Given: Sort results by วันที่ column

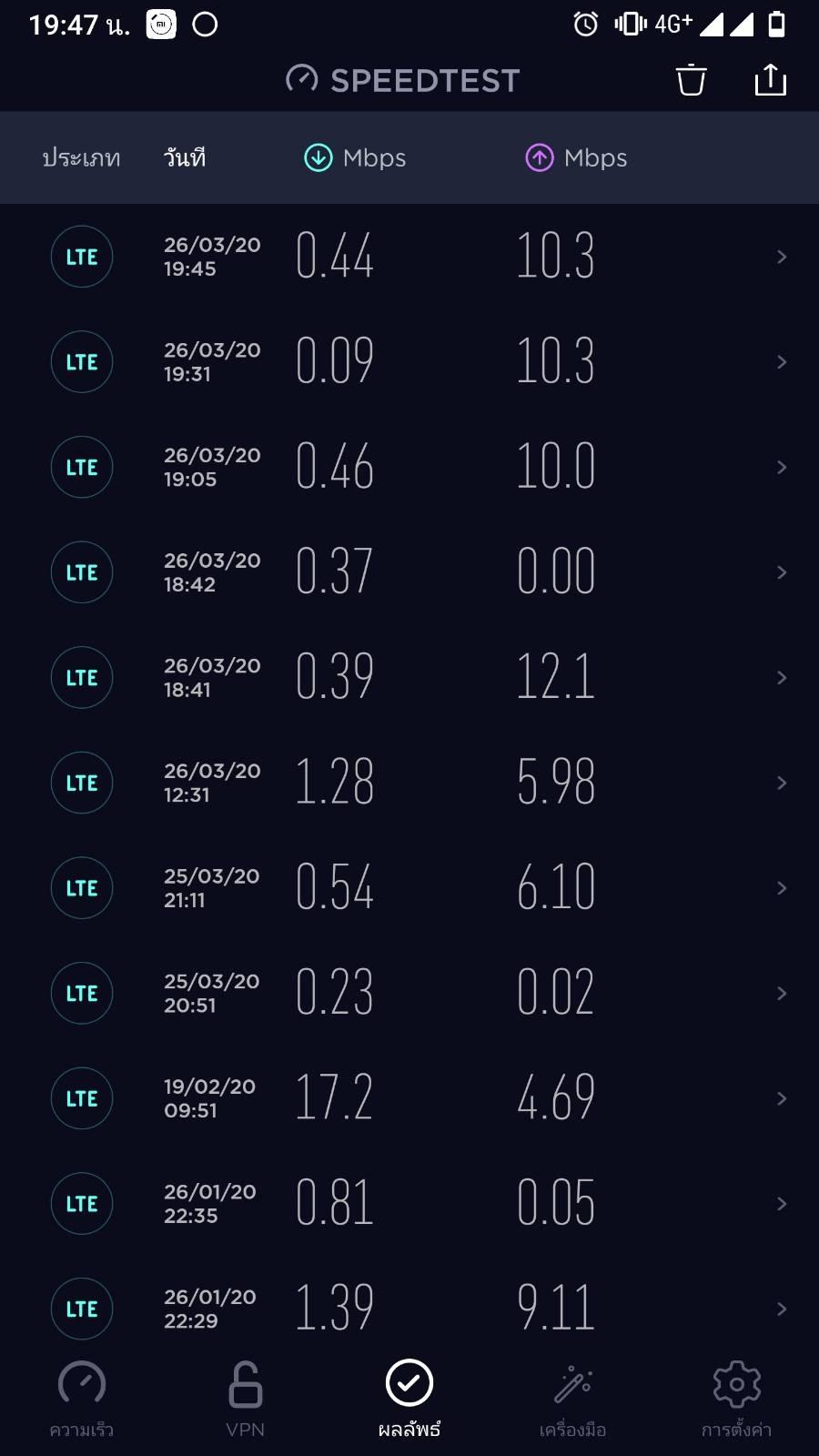Looking at the screenshot, I should pos(185,158).
